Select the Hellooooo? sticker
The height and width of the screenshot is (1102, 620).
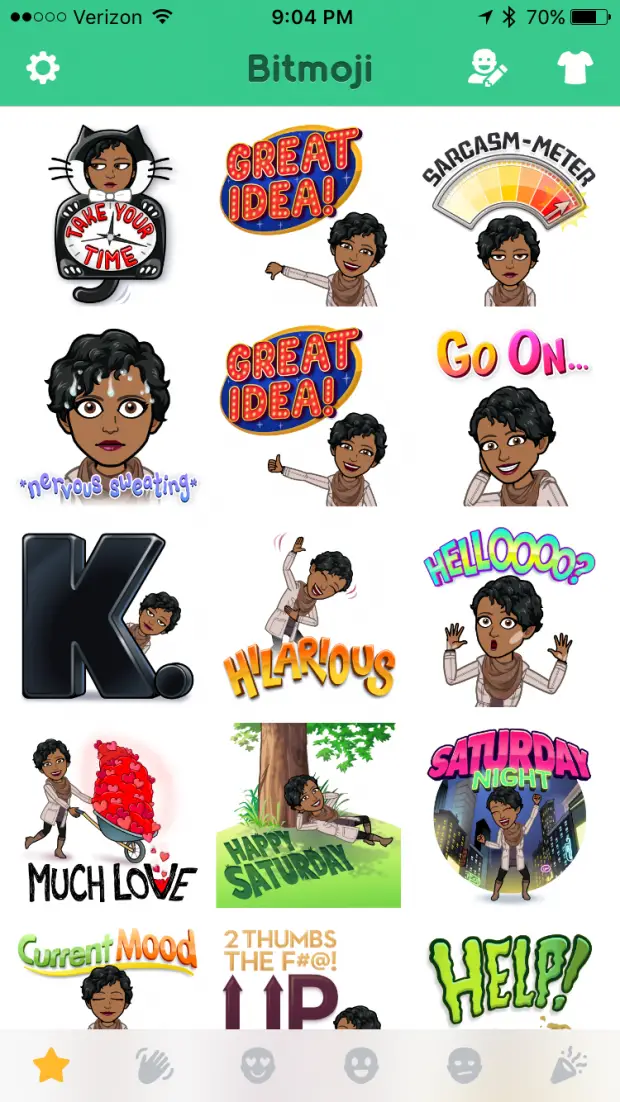click(x=510, y=616)
